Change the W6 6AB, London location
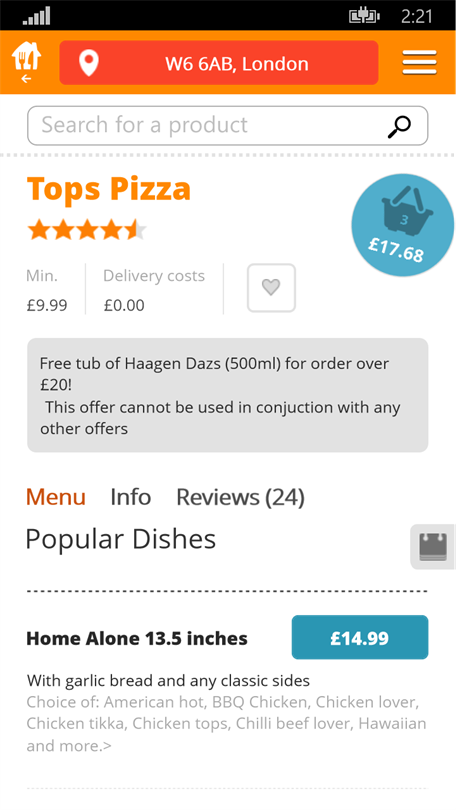456x810 pixels. coord(218,63)
